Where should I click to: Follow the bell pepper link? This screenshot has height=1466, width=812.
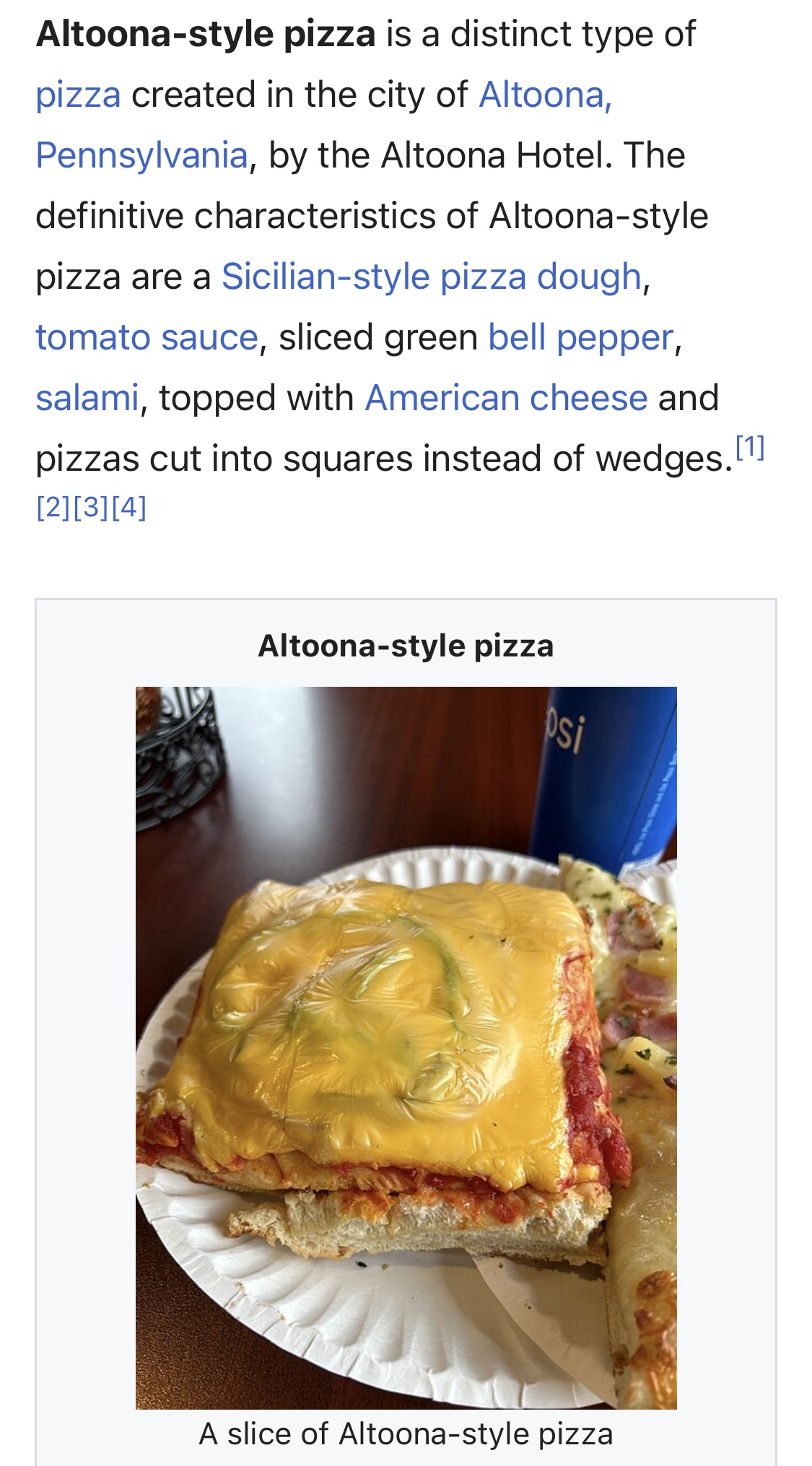[x=580, y=337]
